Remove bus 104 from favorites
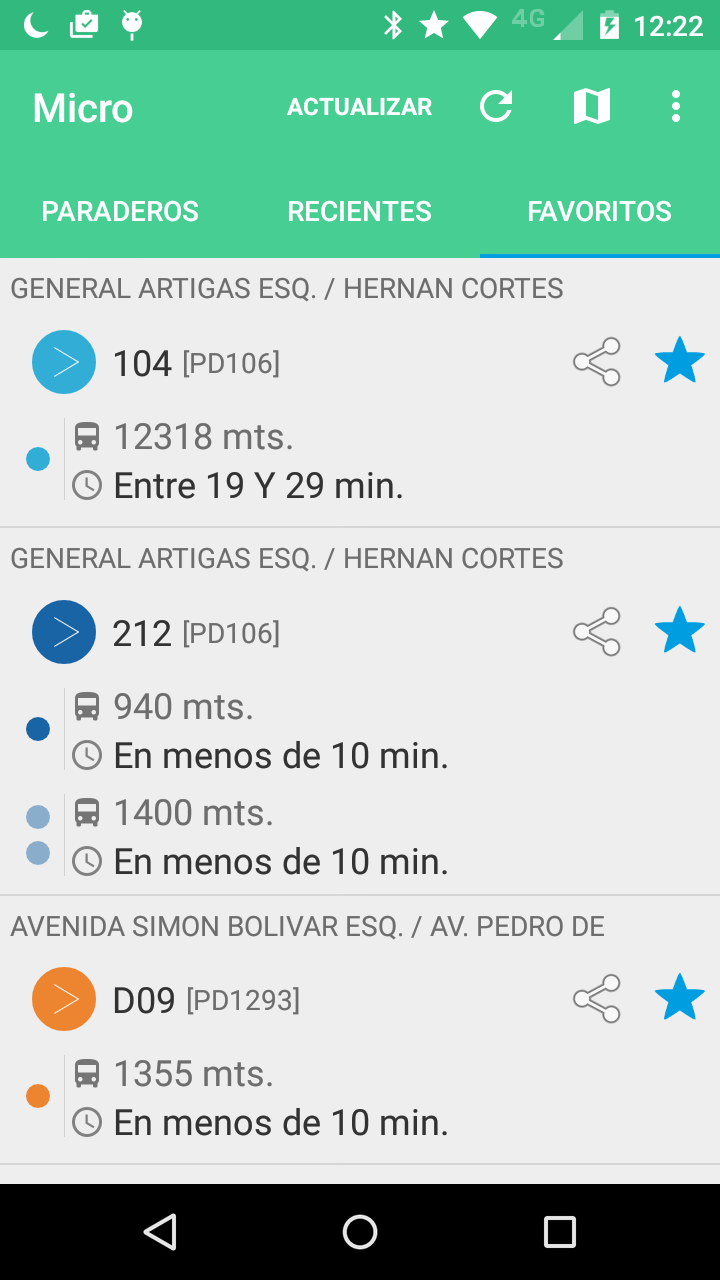Screen dimensions: 720x1280 tap(680, 361)
